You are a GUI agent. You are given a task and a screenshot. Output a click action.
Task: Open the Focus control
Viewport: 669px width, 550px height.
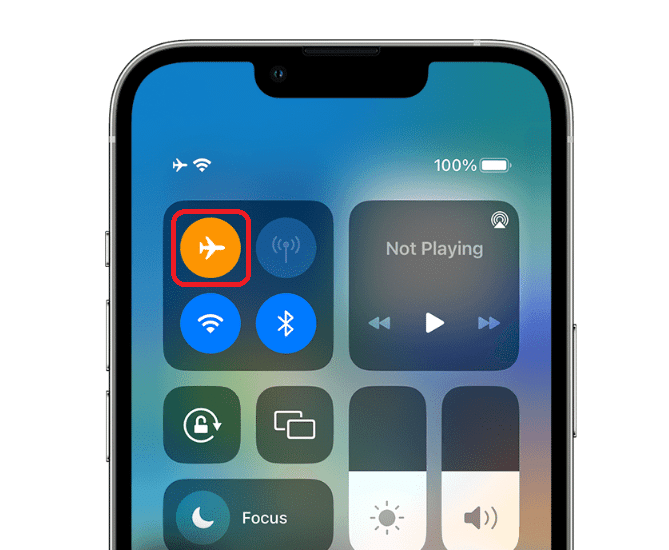(x=248, y=517)
